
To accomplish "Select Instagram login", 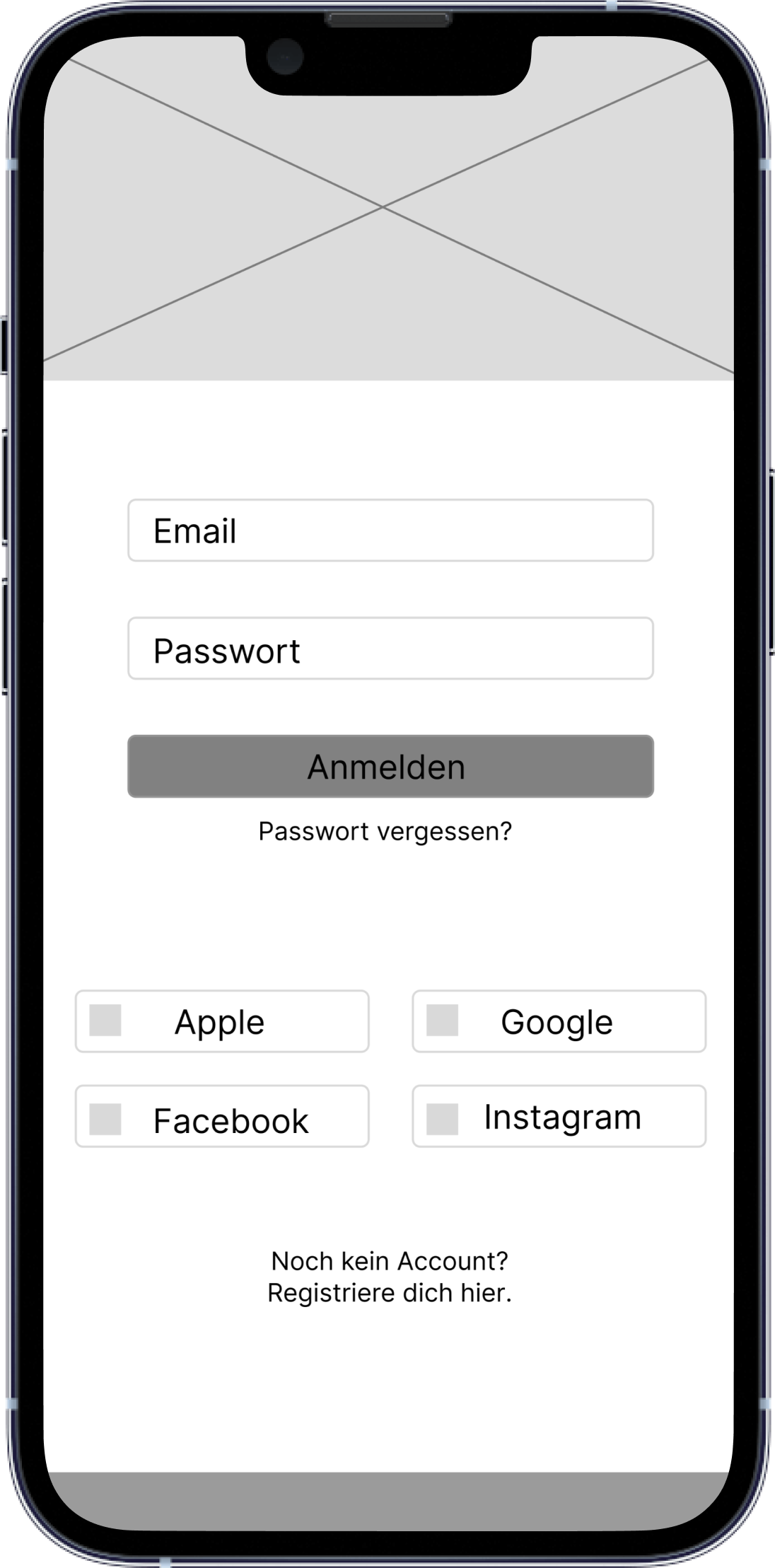I will pos(559,1116).
